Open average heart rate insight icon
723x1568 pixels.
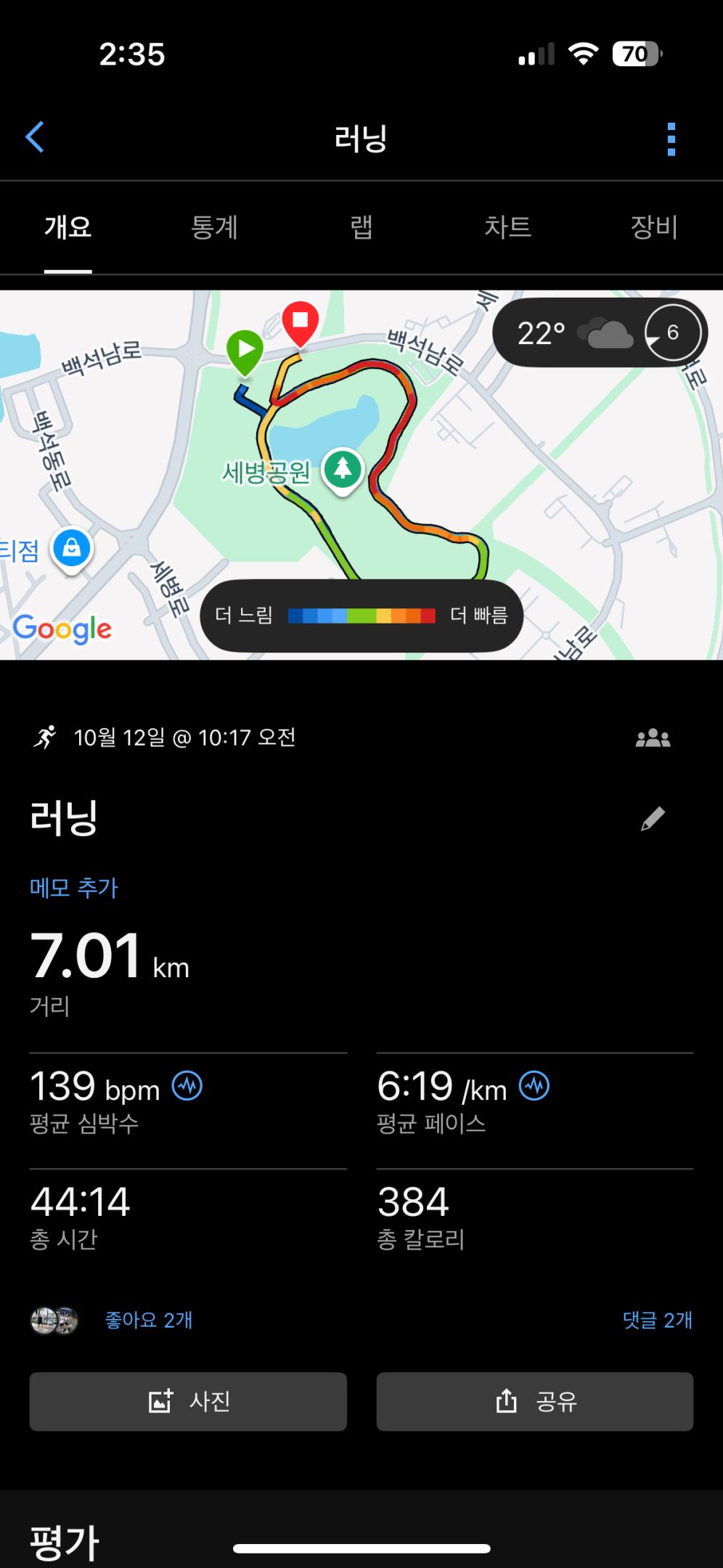point(187,1086)
